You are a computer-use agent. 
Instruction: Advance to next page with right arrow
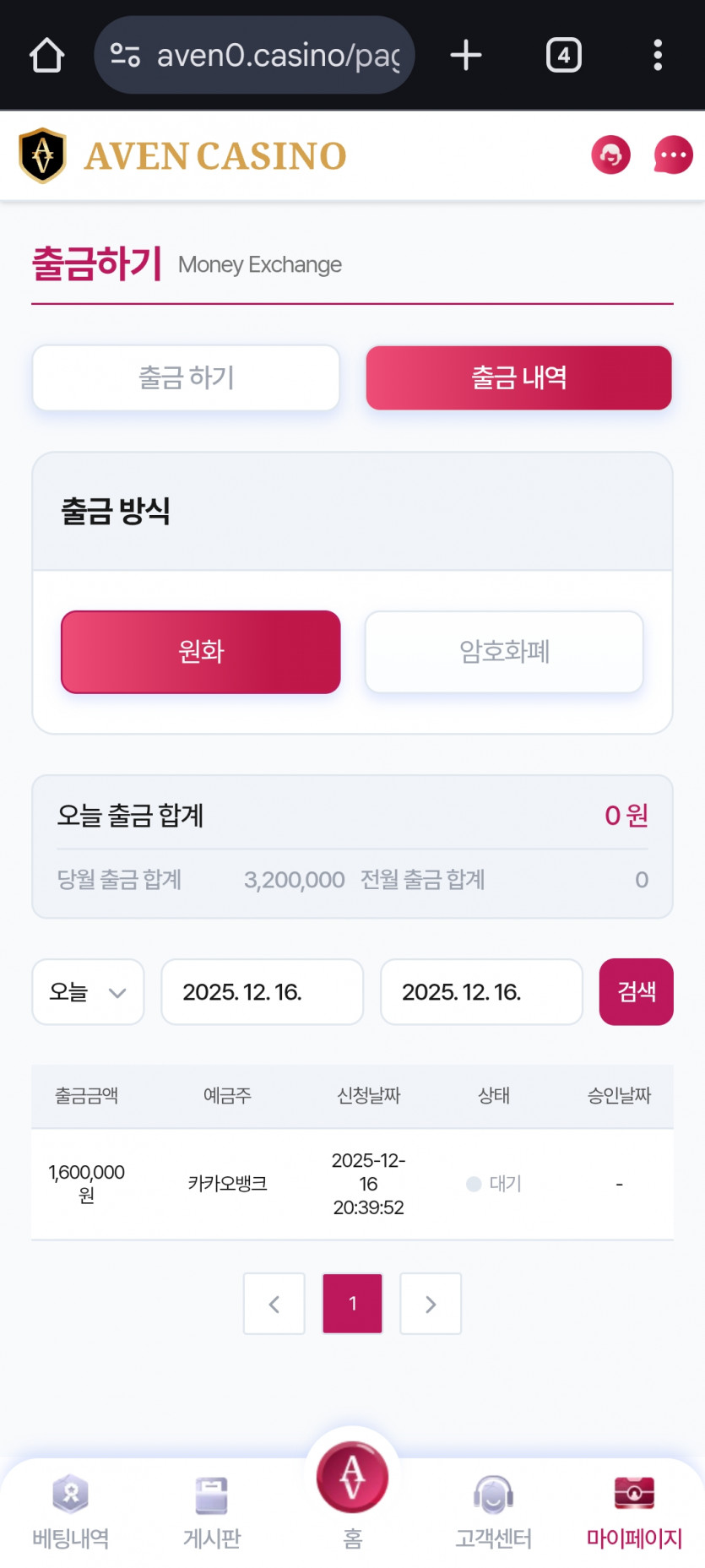coord(431,1303)
